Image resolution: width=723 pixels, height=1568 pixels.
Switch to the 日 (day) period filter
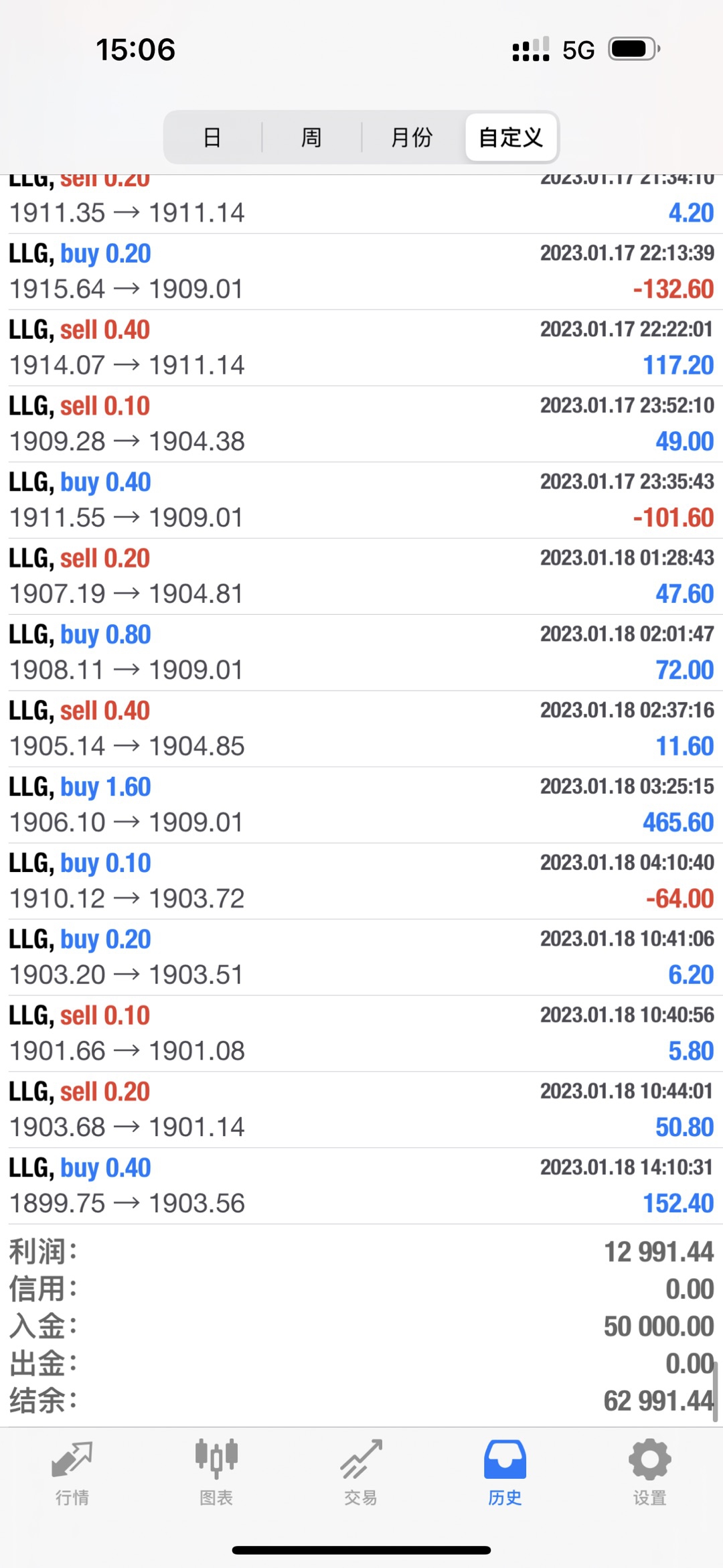[x=212, y=137]
